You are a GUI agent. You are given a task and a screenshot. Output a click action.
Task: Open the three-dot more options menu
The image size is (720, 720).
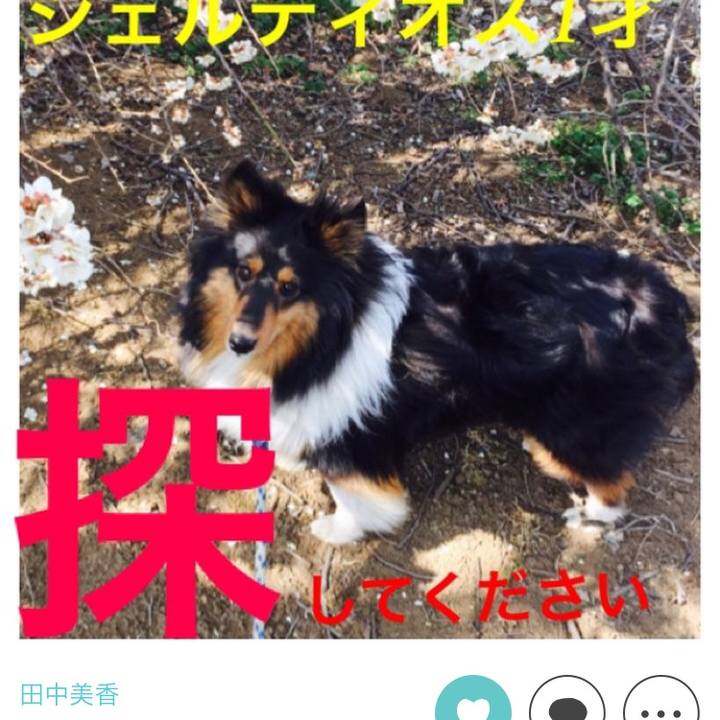[x=660, y=704]
